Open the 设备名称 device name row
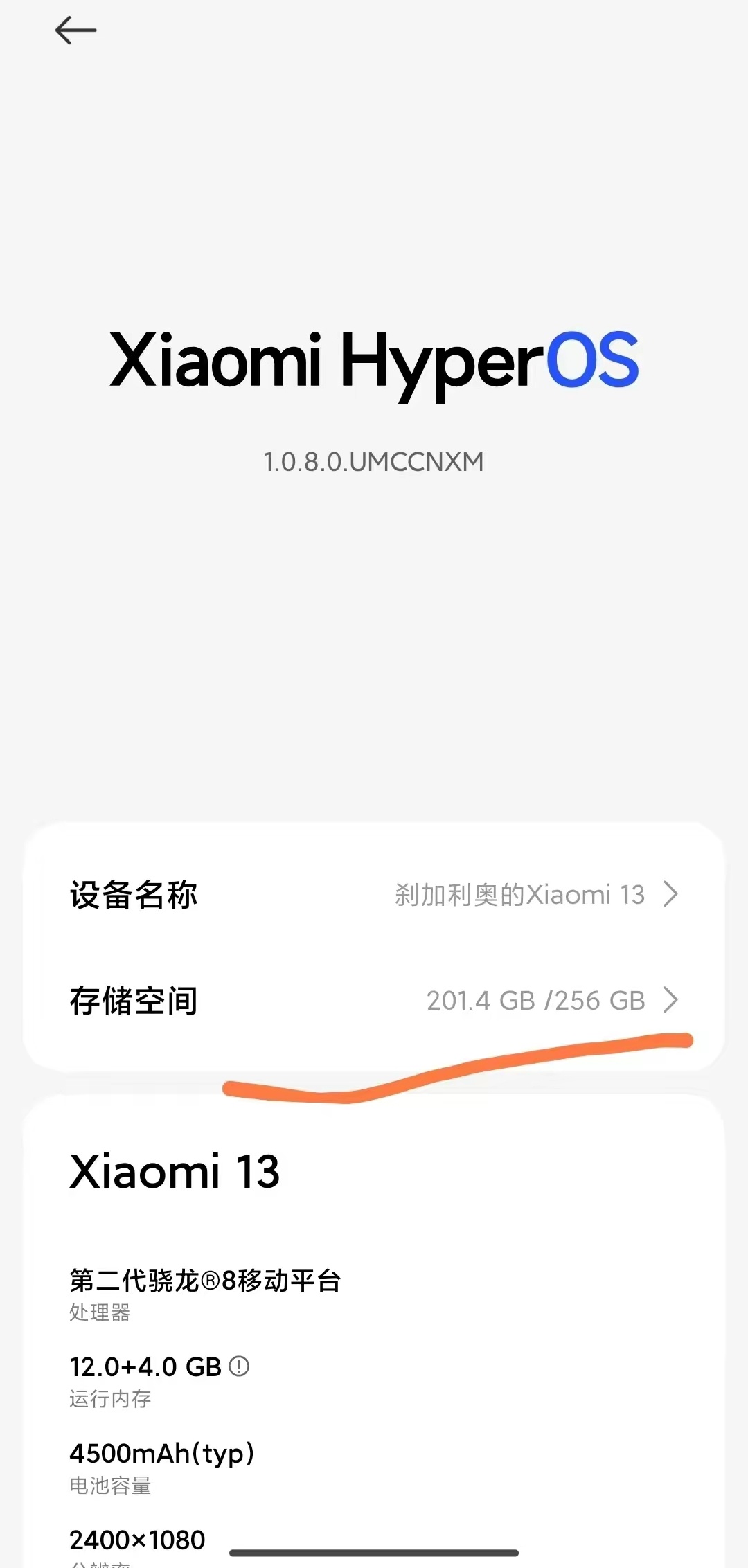Viewport: 748px width, 1568px height. 374,894
